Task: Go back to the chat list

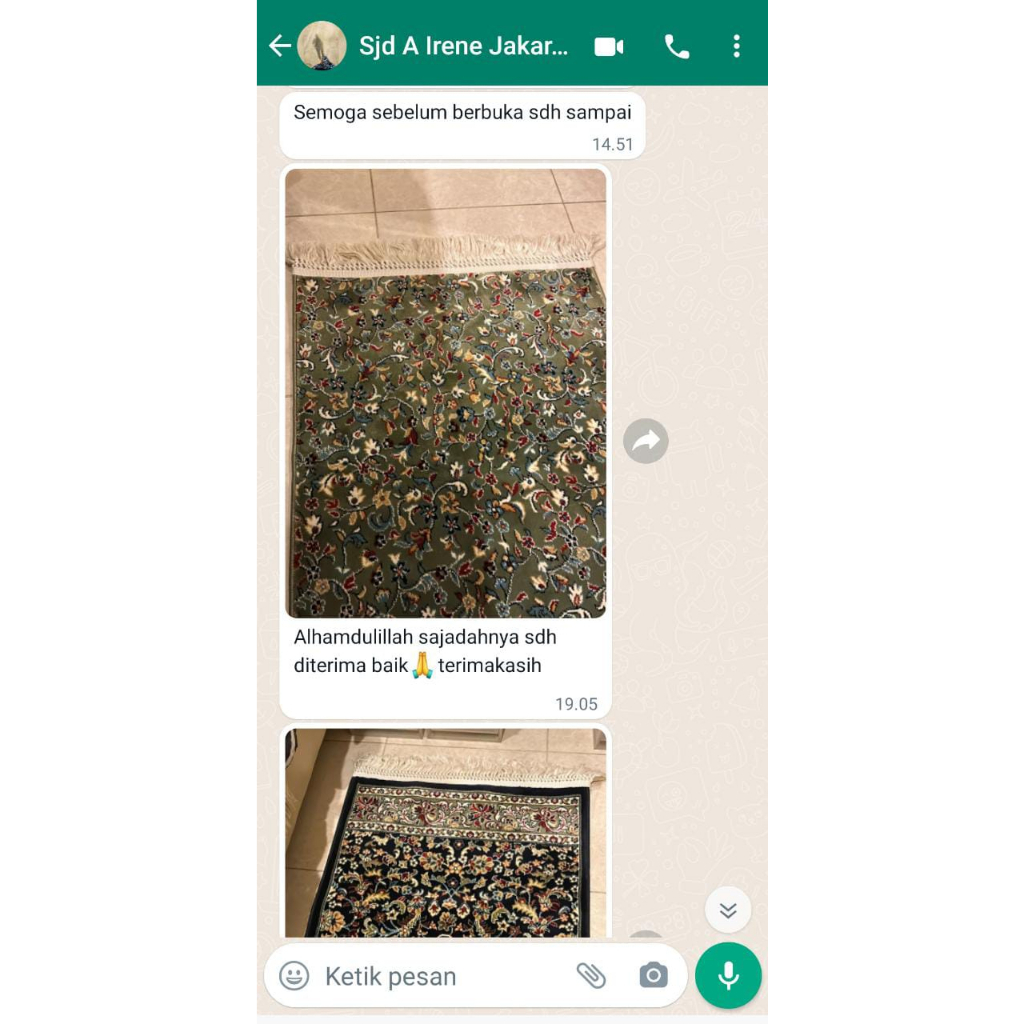Action: (279, 46)
